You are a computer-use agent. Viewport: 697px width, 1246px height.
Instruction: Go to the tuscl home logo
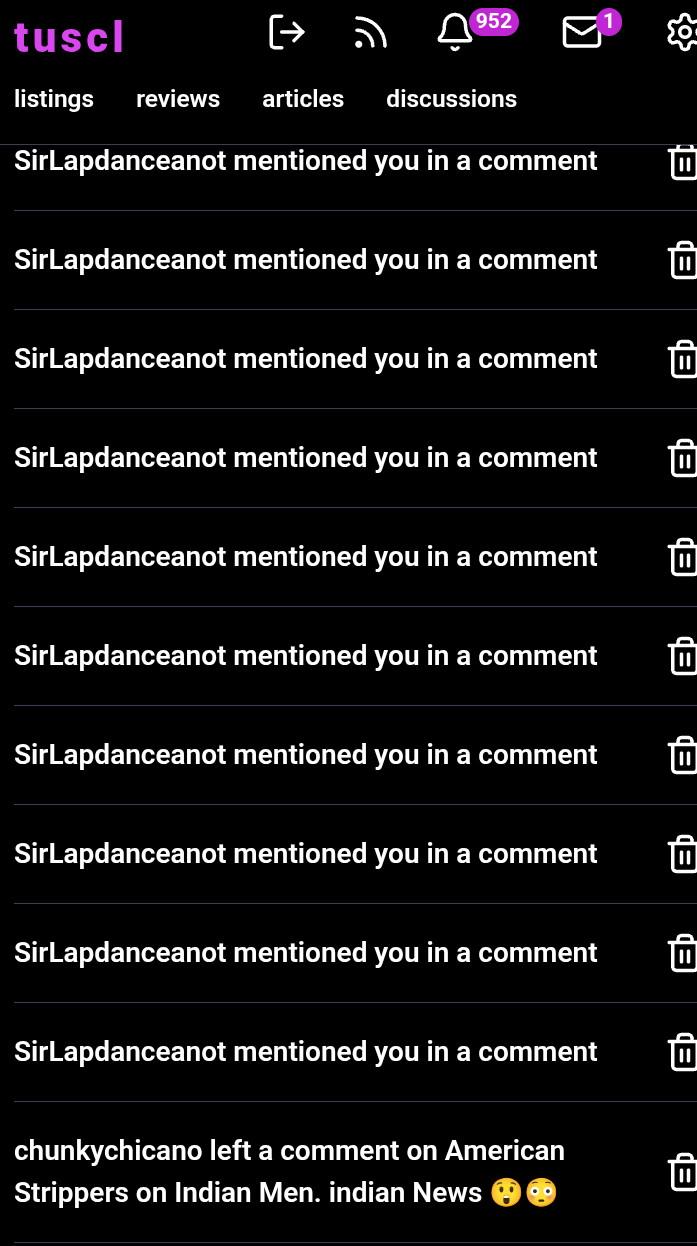69,37
